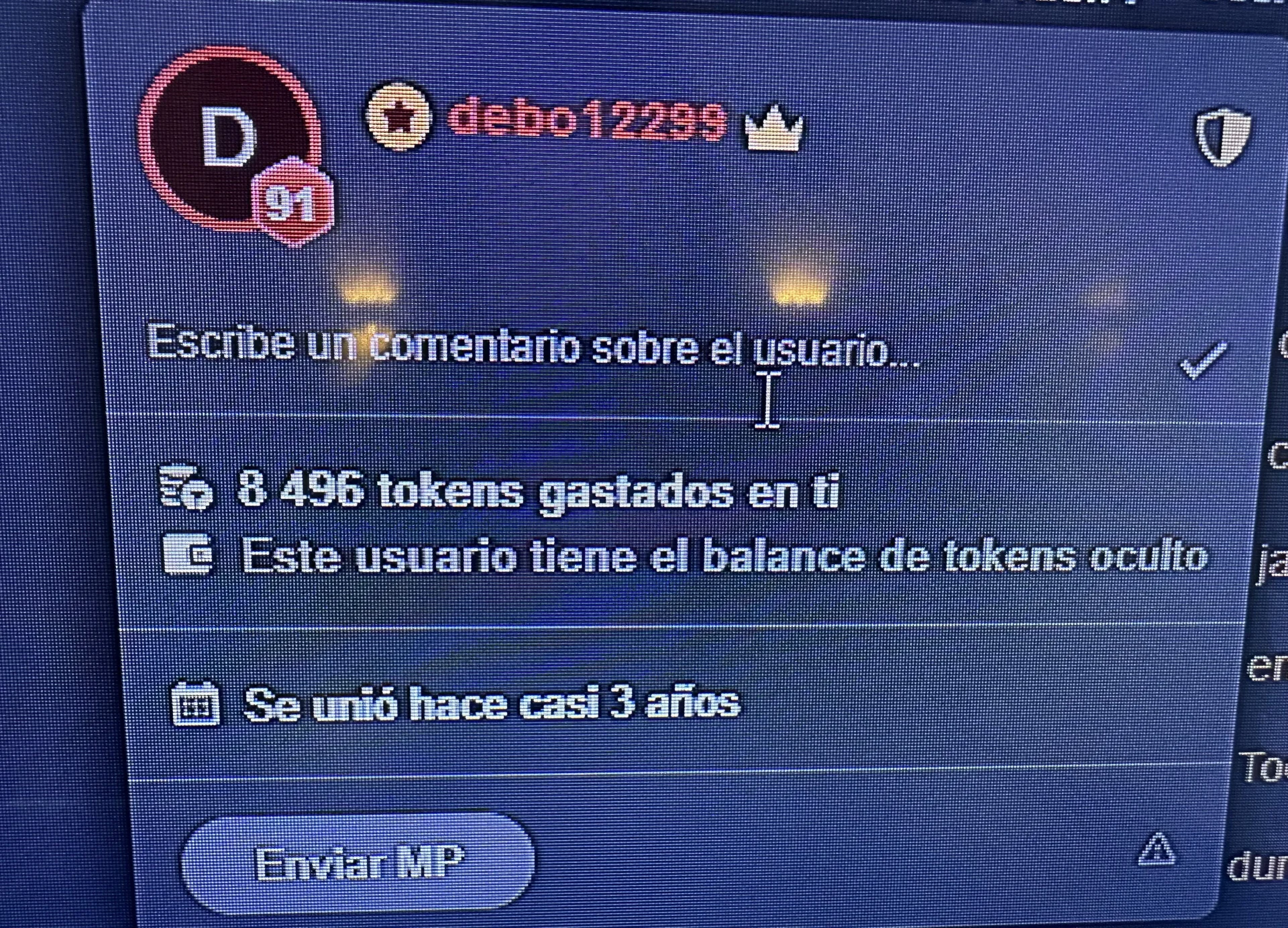This screenshot has width=1288, height=928.
Task: Tap the Enviar MP button
Action: pos(358,862)
